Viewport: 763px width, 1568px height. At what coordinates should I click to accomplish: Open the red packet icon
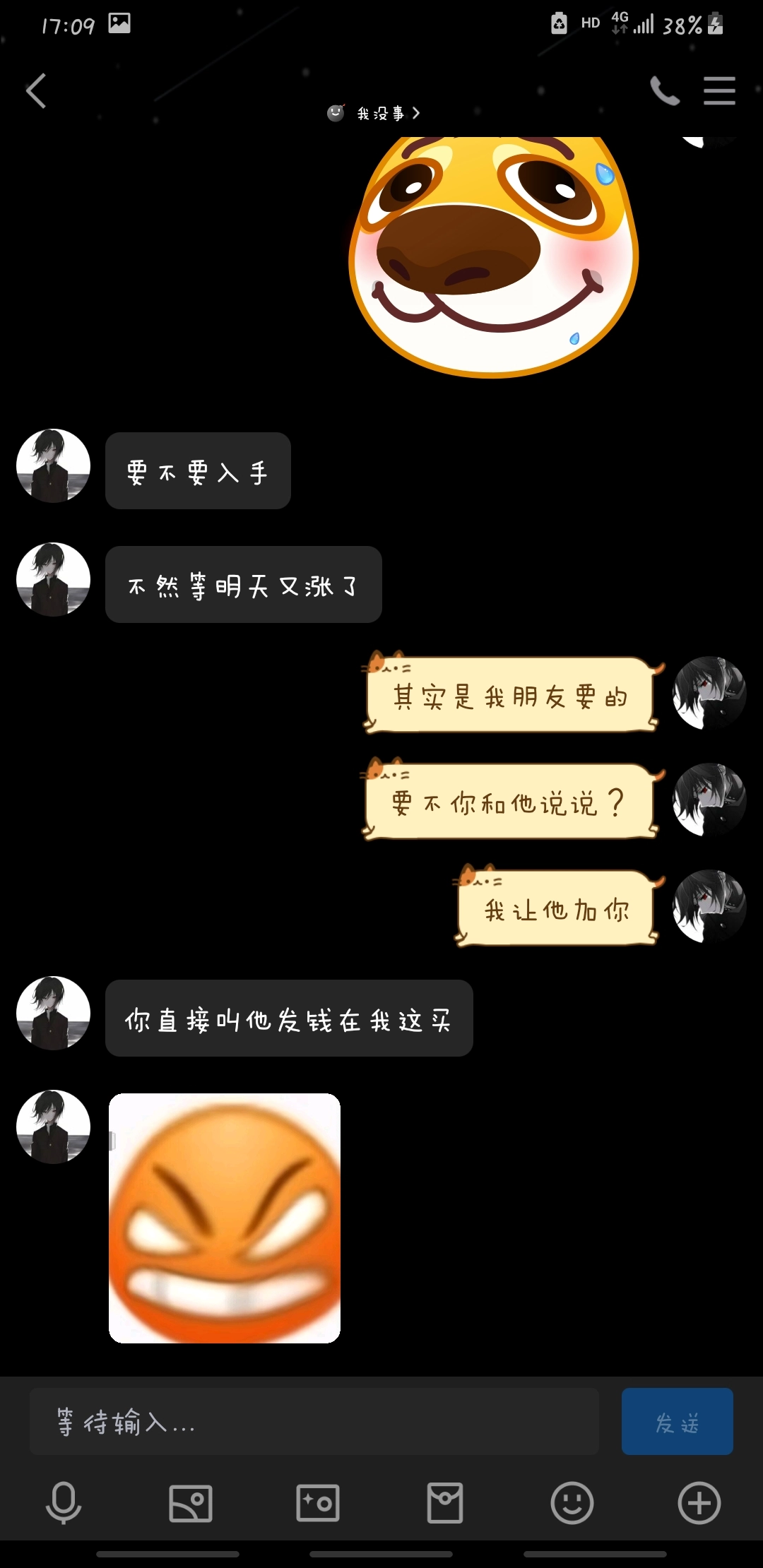pos(445,1502)
